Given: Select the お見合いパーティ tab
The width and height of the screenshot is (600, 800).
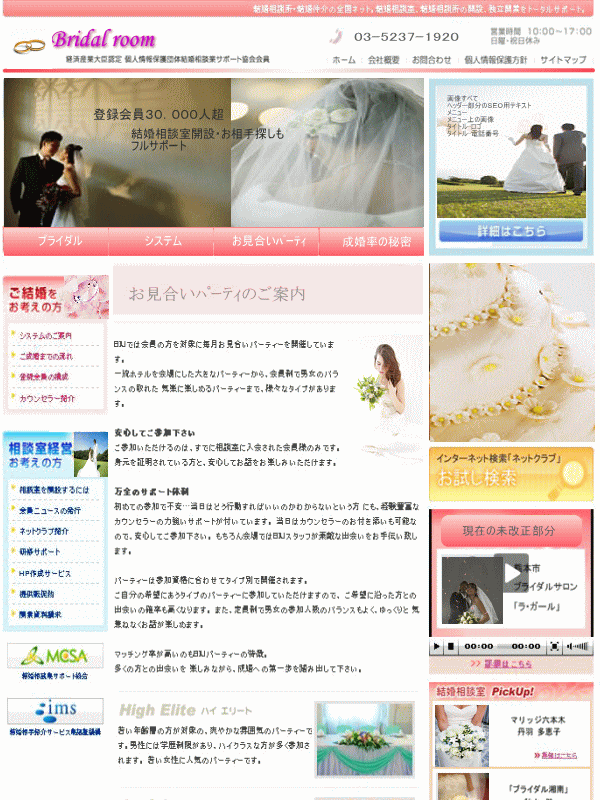Looking at the screenshot, I should point(268,242).
